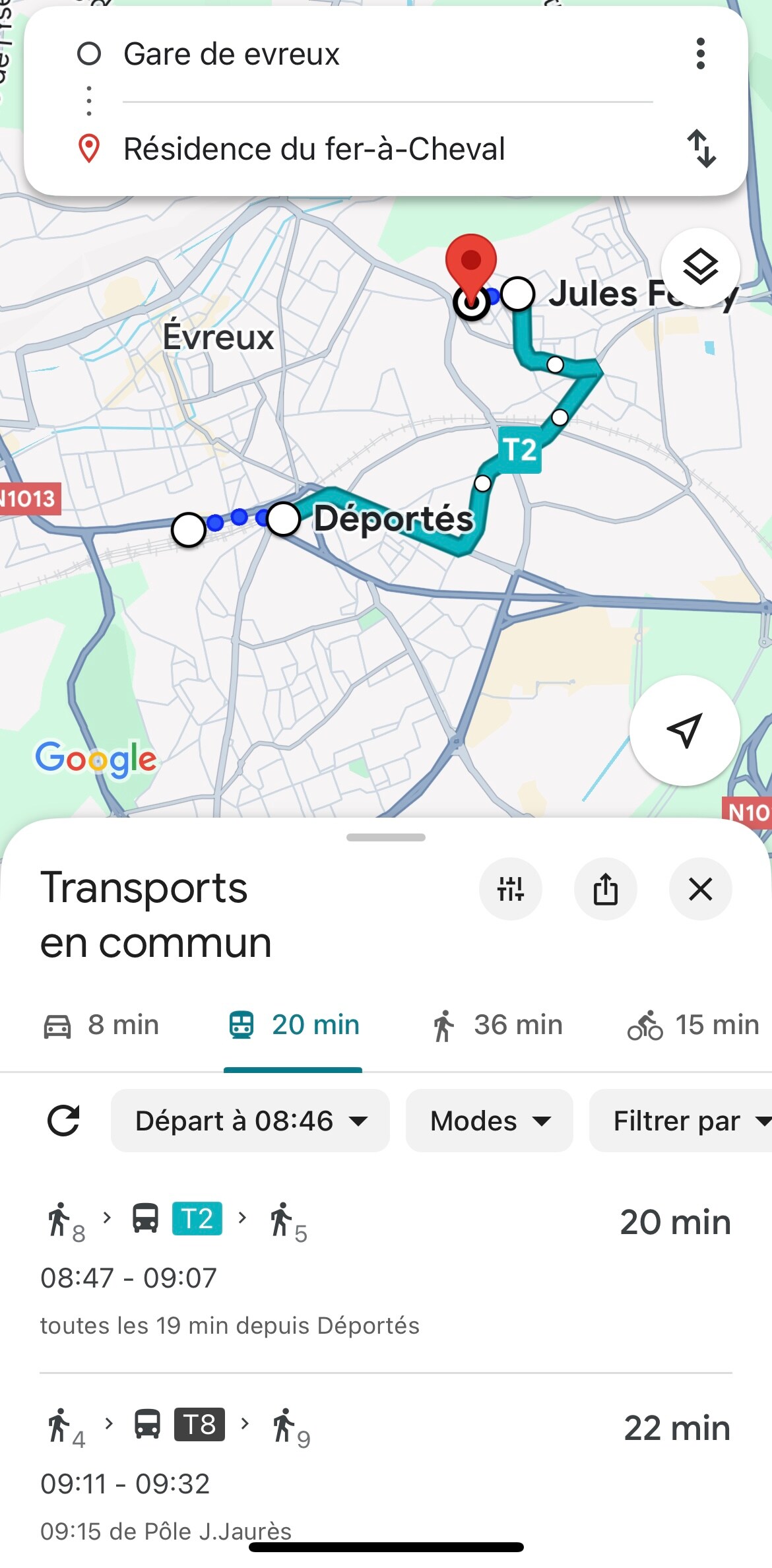Close the directions panel
The width and height of the screenshot is (772, 1568).
[x=700, y=889]
